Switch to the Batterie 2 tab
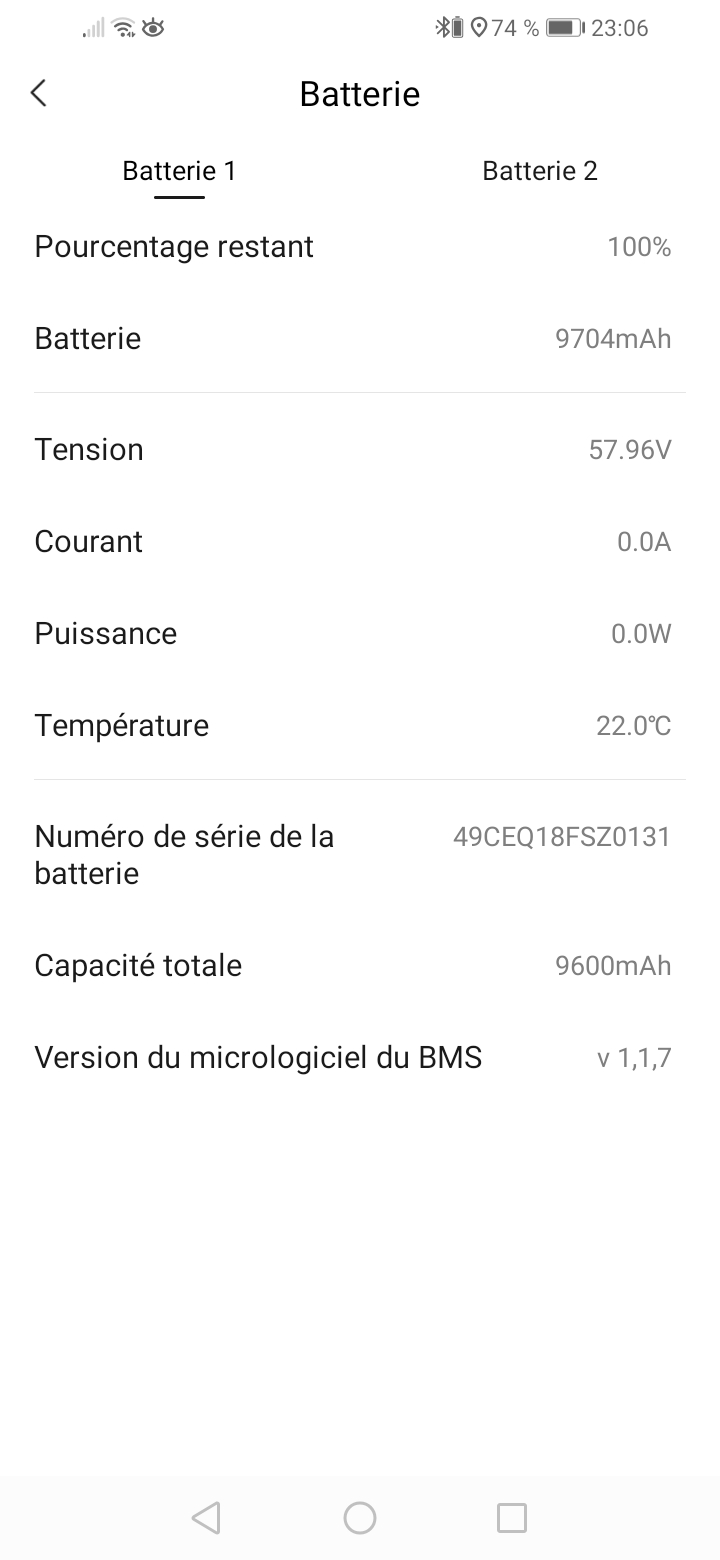The image size is (720, 1560). pos(540,171)
